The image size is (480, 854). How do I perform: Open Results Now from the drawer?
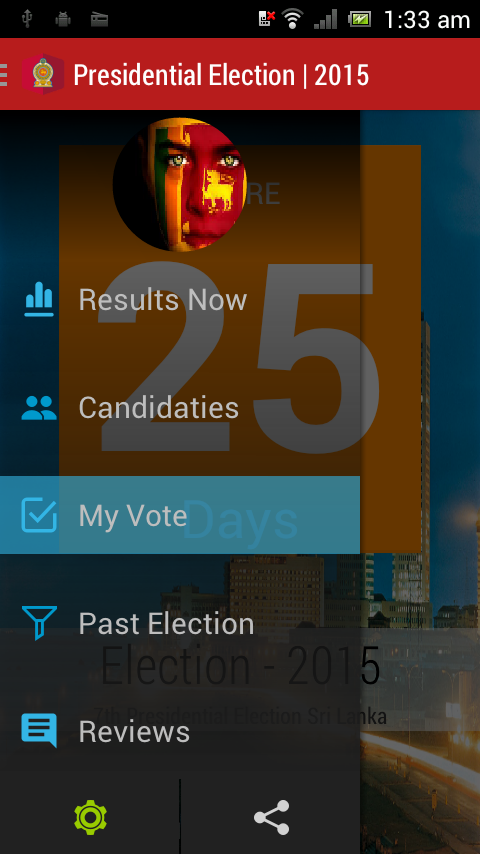(x=180, y=300)
